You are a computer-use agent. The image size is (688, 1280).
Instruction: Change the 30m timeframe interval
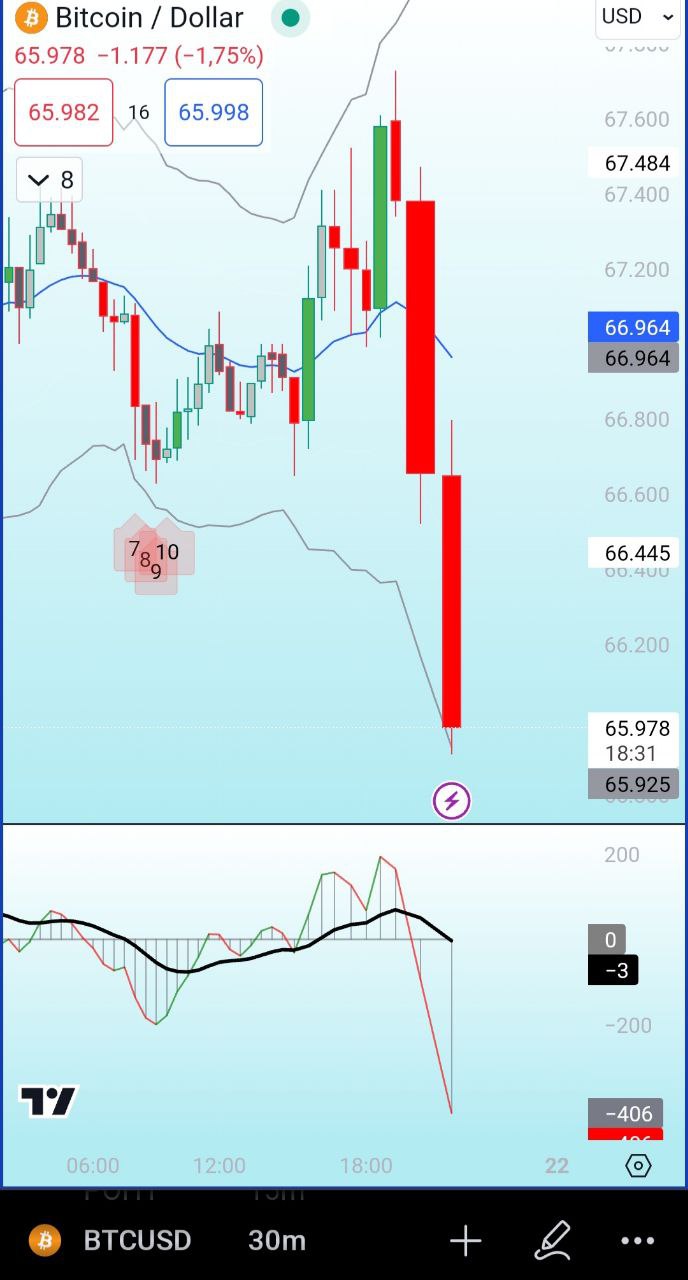277,1241
